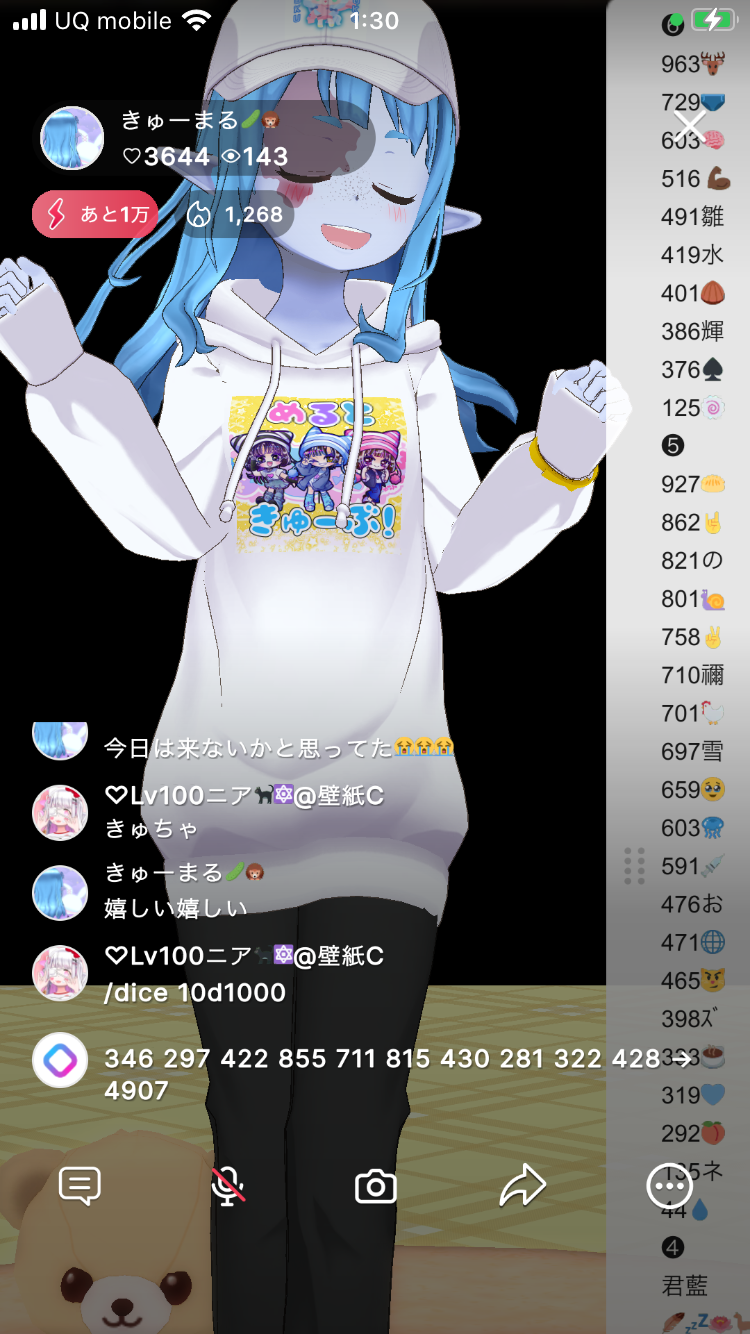Screen dimensions: 750x1334
Task: Unmute the microphone
Action: pyautogui.click(x=228, y=1186)
